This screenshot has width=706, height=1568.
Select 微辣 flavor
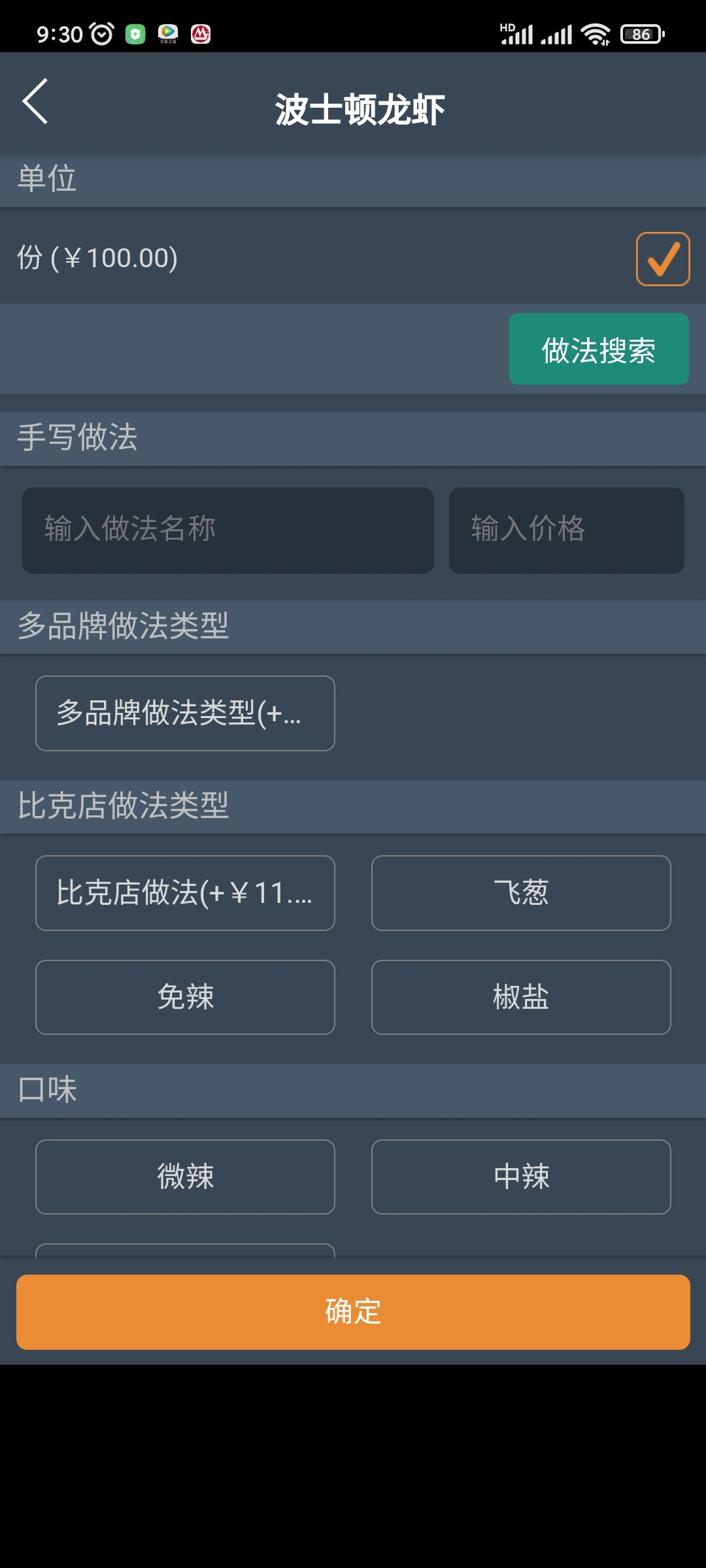click(x=185, y=1177)
